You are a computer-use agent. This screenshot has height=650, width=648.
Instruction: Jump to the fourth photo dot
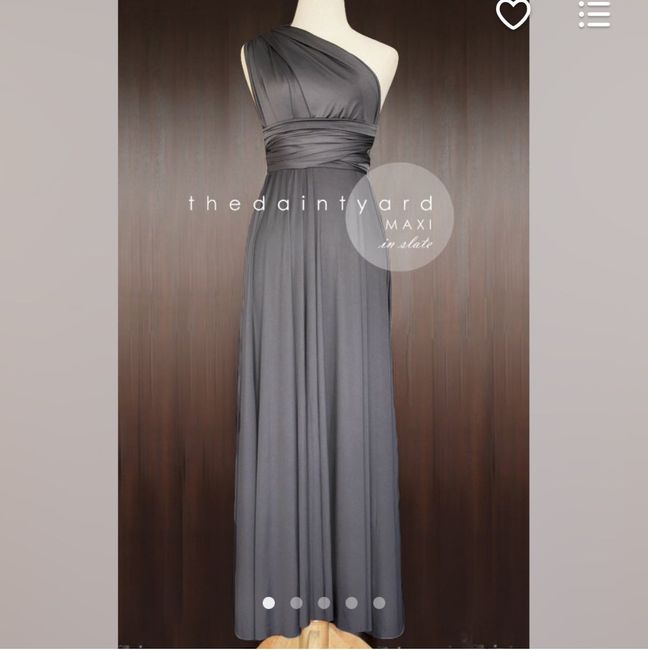pos(352,603)
